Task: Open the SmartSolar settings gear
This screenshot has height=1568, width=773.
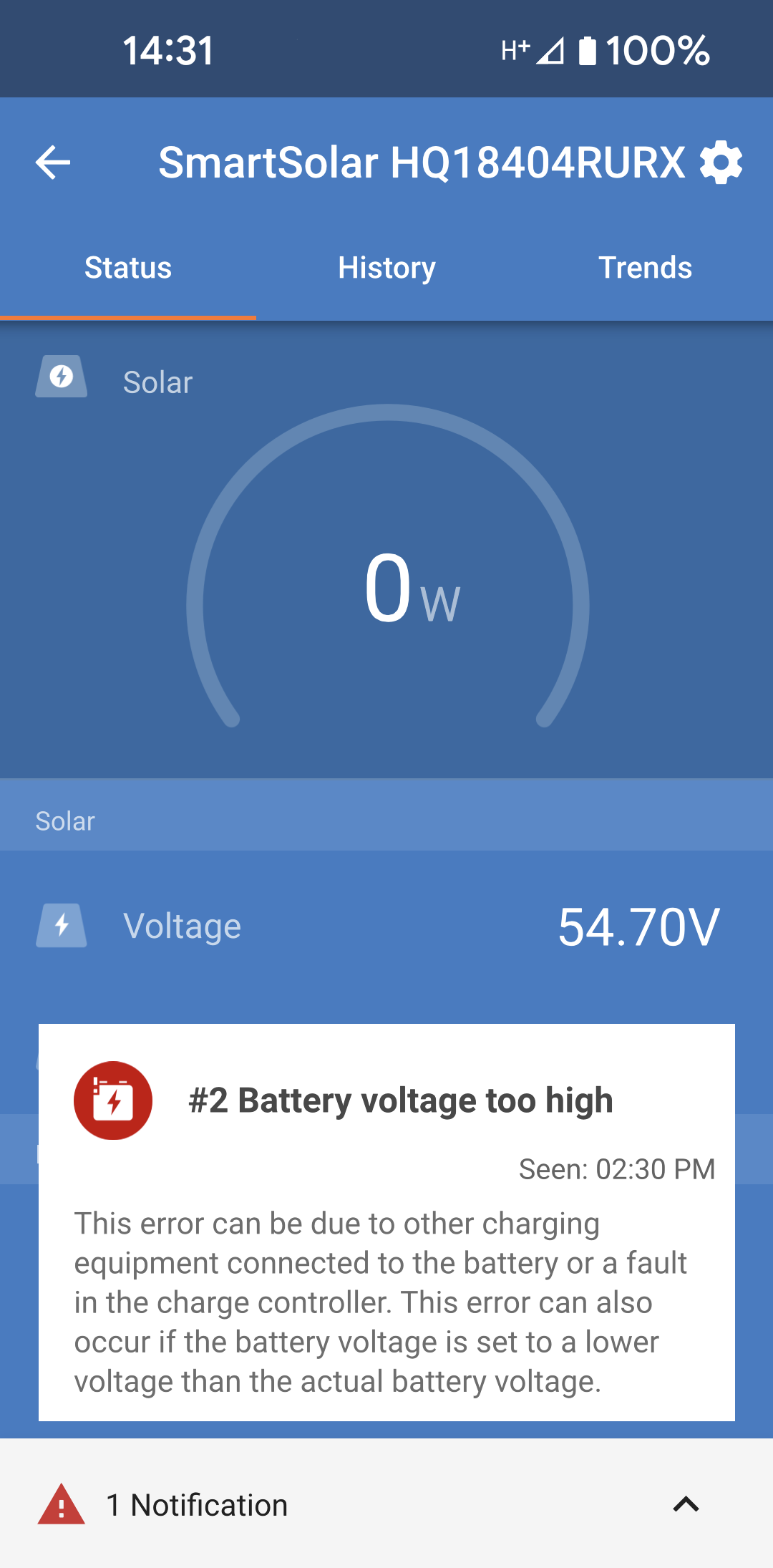Action: click(721, 163)
